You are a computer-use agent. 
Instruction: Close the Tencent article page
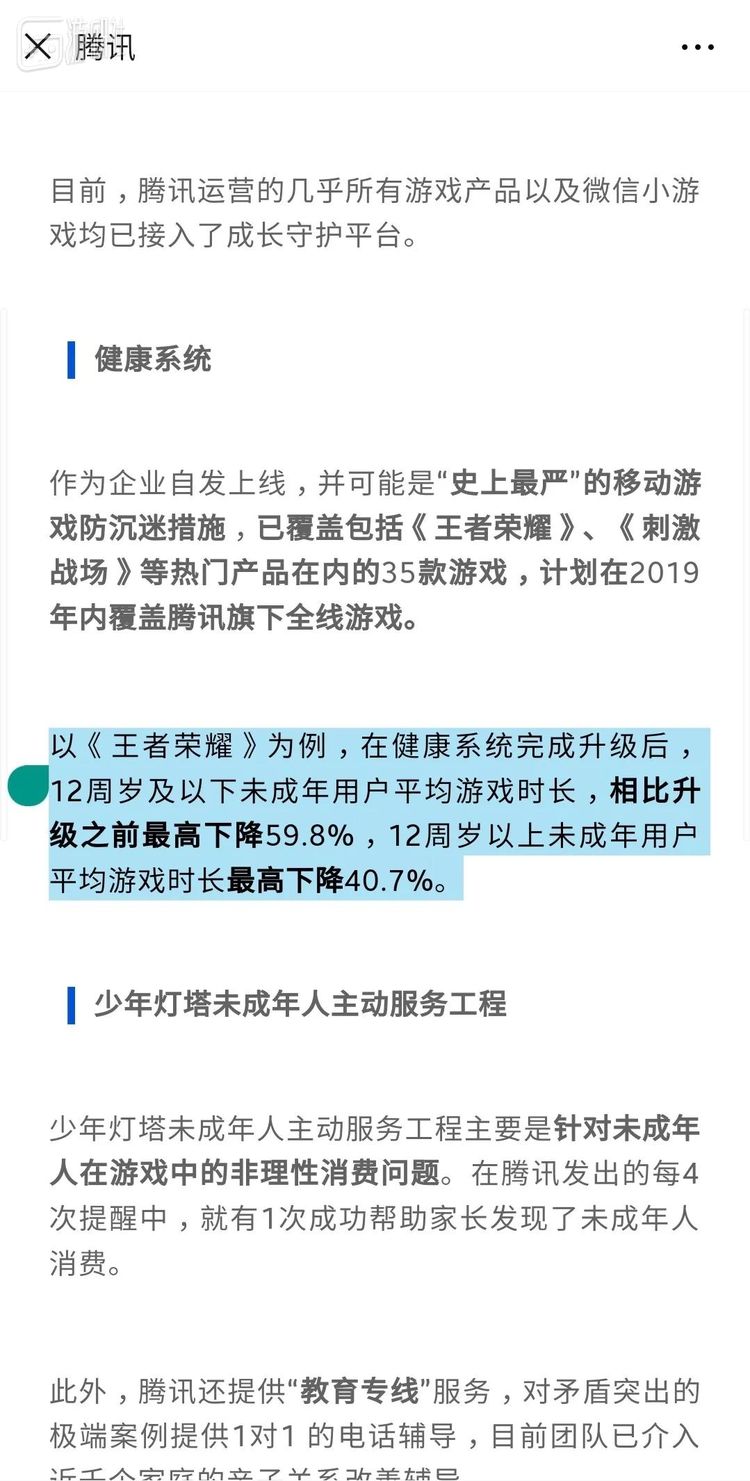point(38,46)
